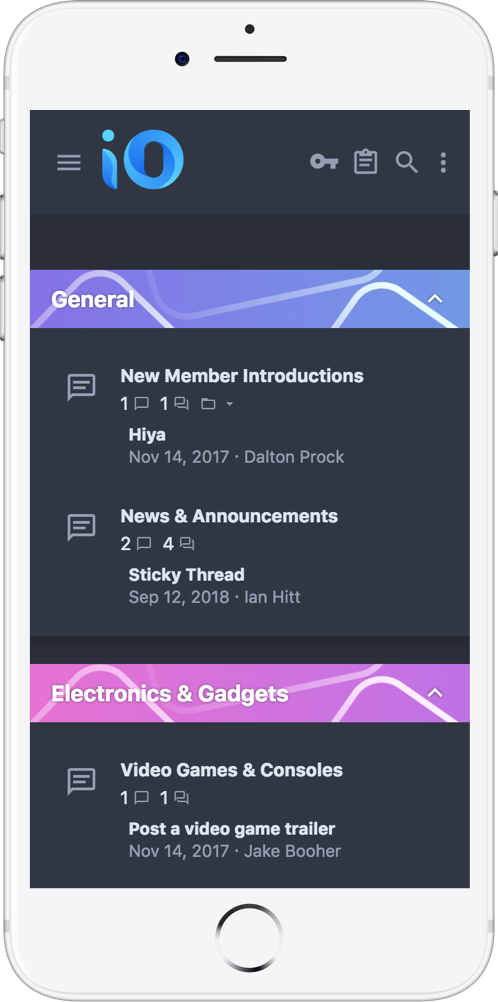View Dalton Prock's profile
Image resolution: width=498 pixels, height=1002 pixels.
click(x=294, y=457)
